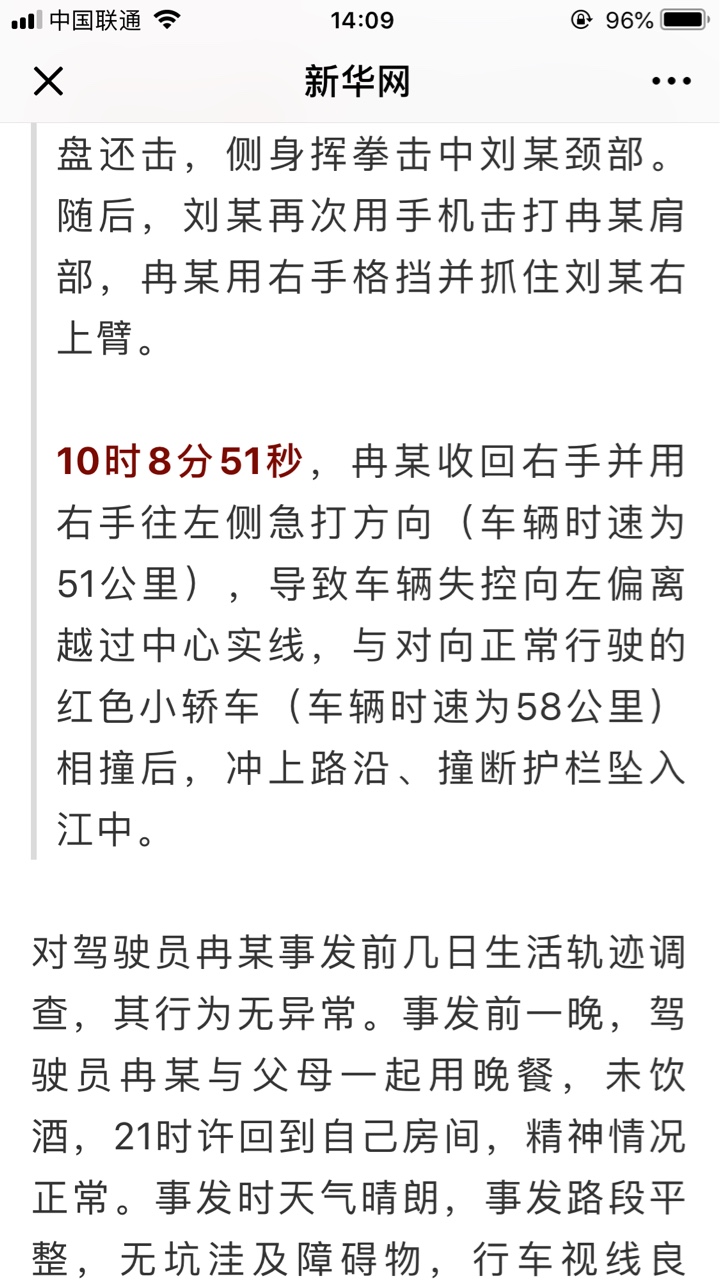The width and height of the screenshot is (720, 1280).
Task: Open the three-dot more options menu
Action: (671, 82)
